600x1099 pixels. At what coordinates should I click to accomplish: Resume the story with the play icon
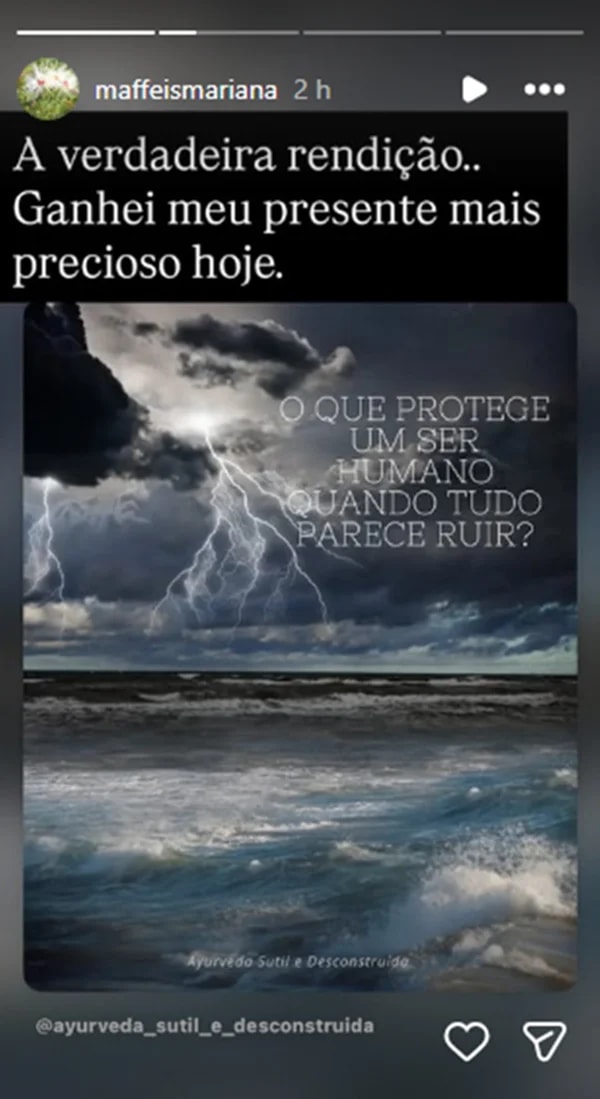coord(474,89)
